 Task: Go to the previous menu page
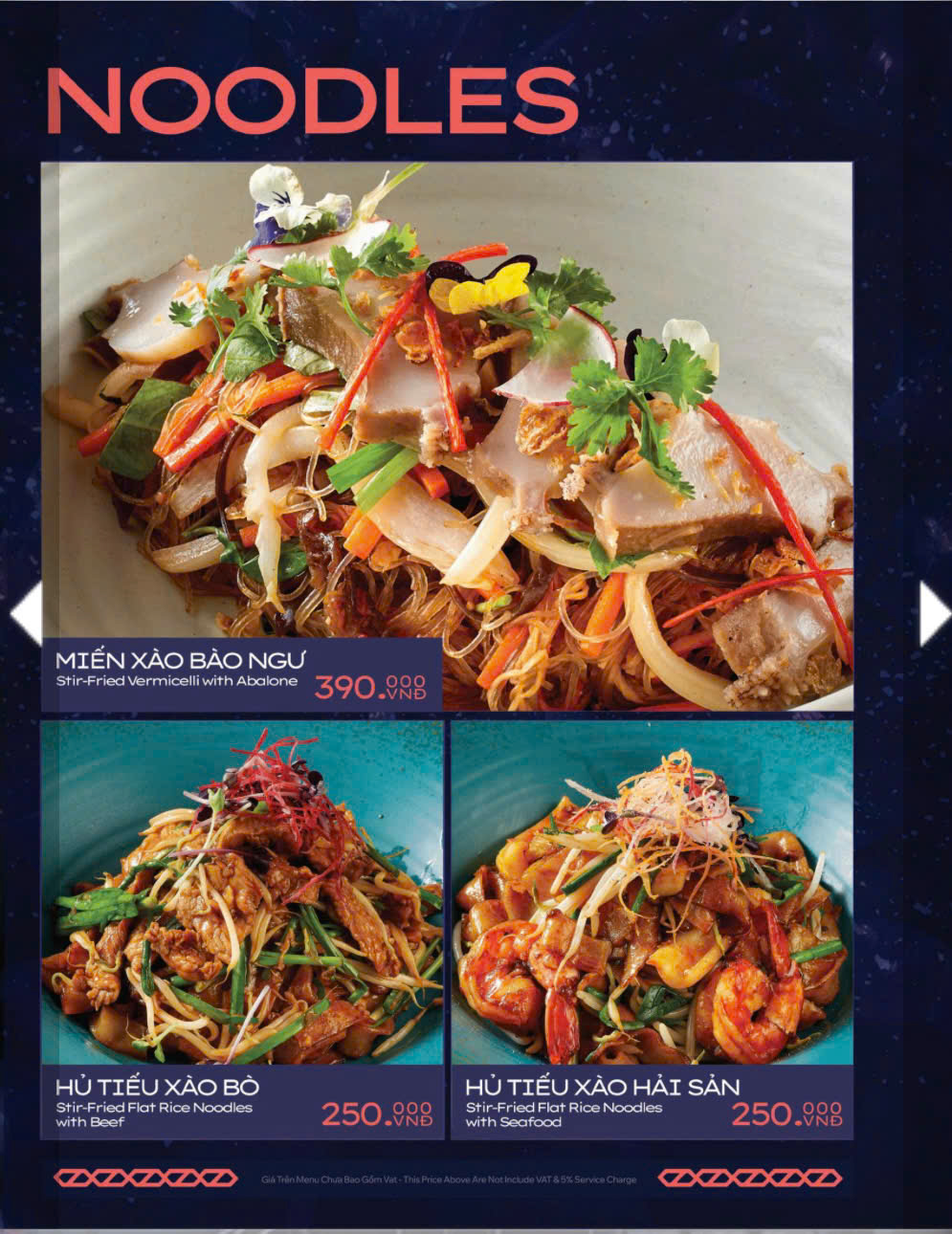26,613
